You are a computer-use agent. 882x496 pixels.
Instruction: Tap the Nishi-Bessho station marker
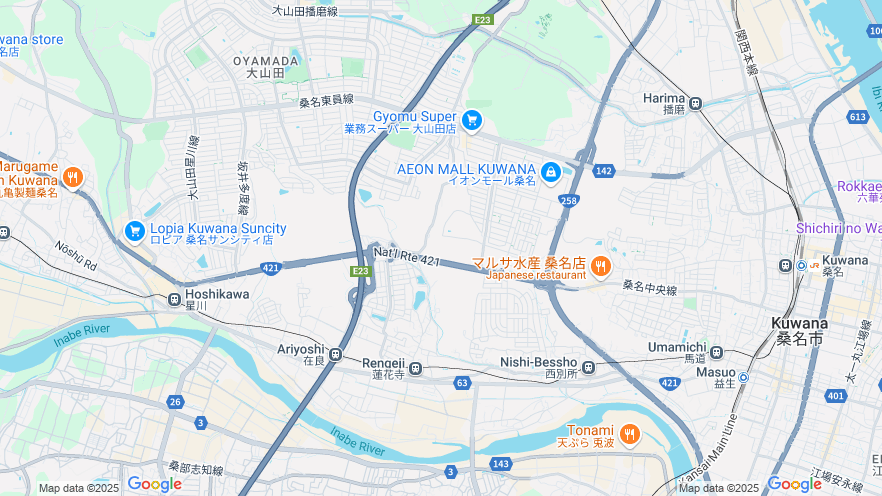click(x=588, y=367)
